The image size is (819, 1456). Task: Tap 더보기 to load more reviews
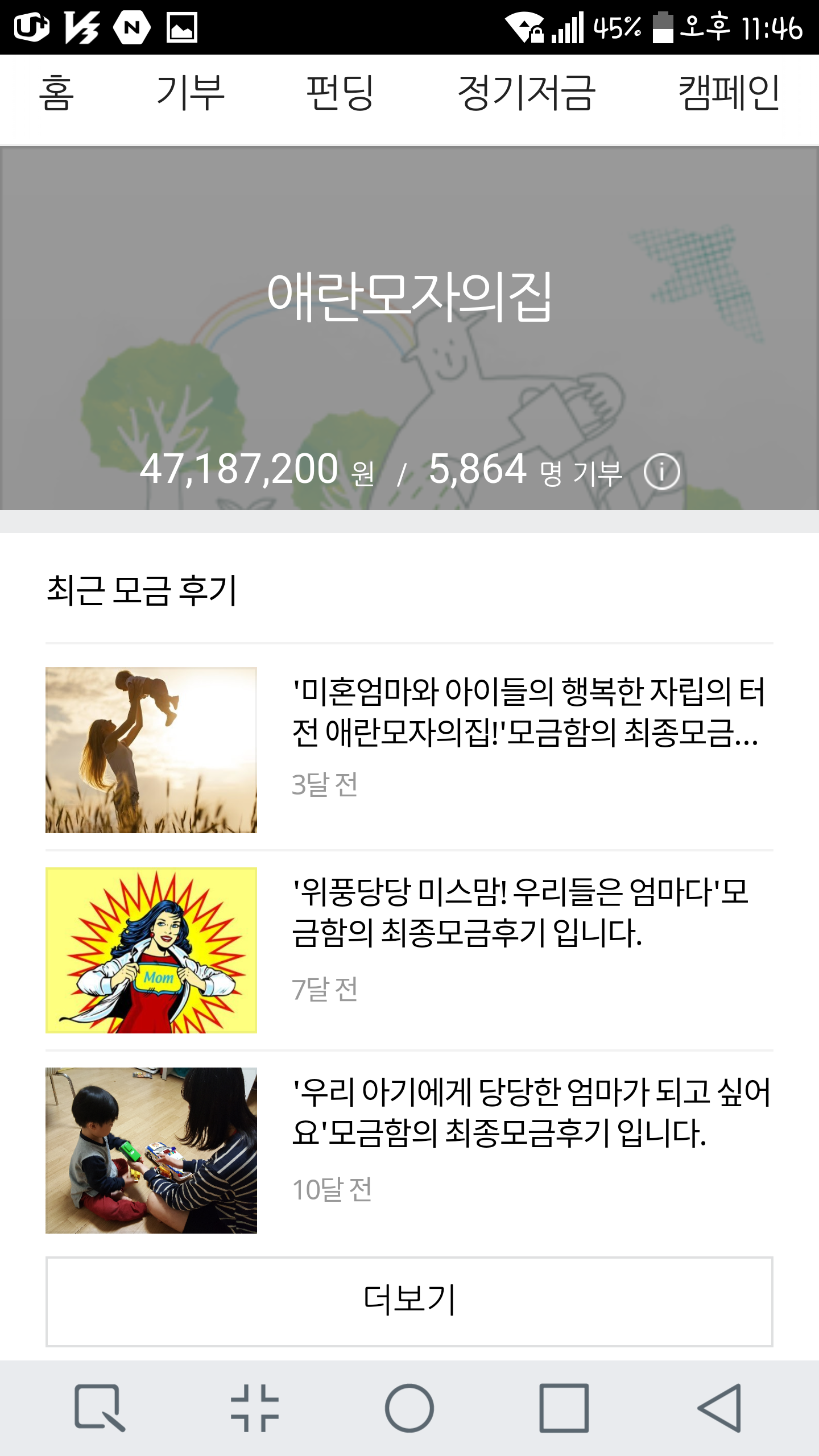(x=409, y=1301)
